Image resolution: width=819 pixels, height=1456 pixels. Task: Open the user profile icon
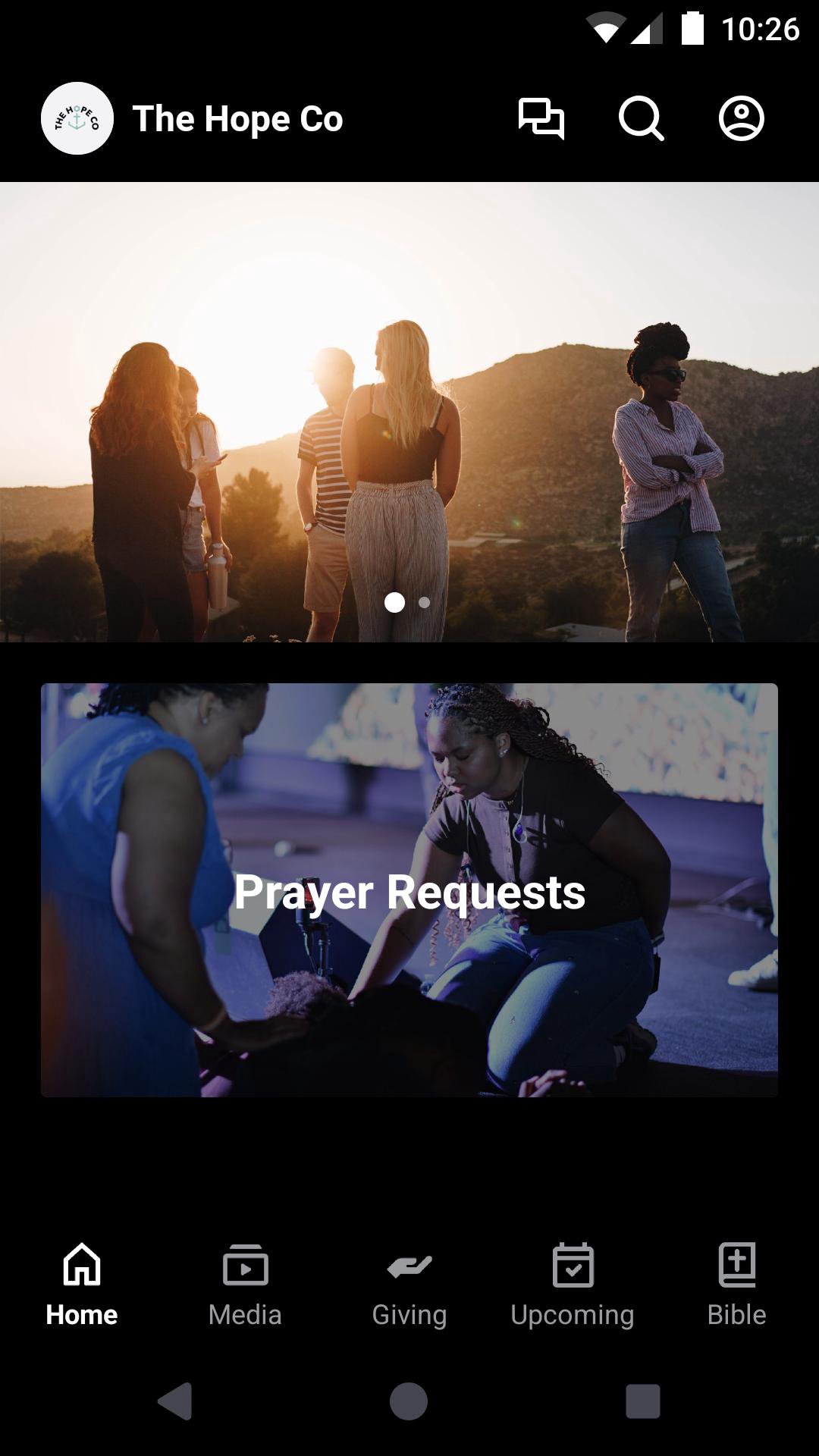[x=741, y=118]
